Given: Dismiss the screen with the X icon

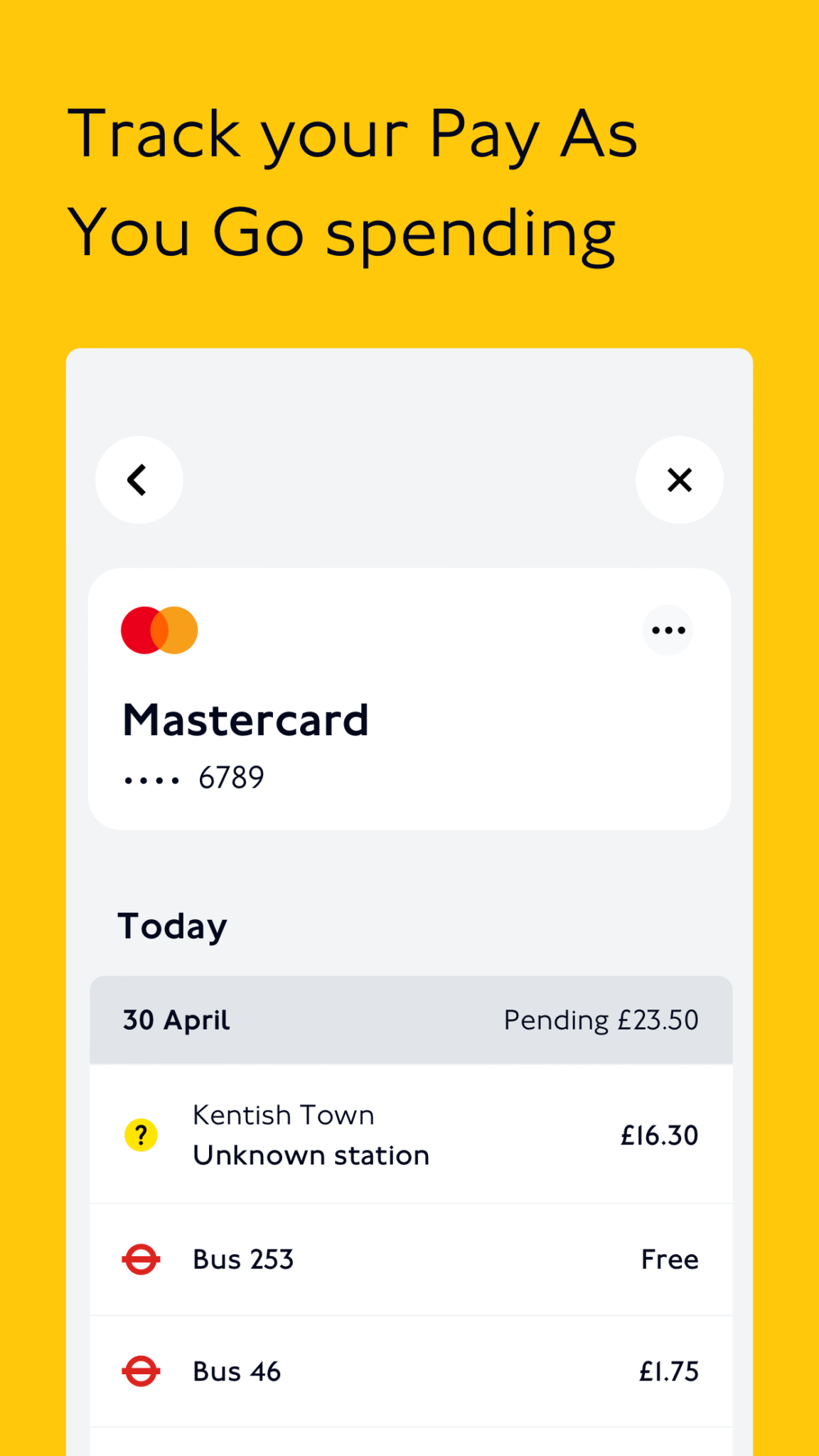Looking at the screenshot, I should pyautogui.click(x=679, y=480).
